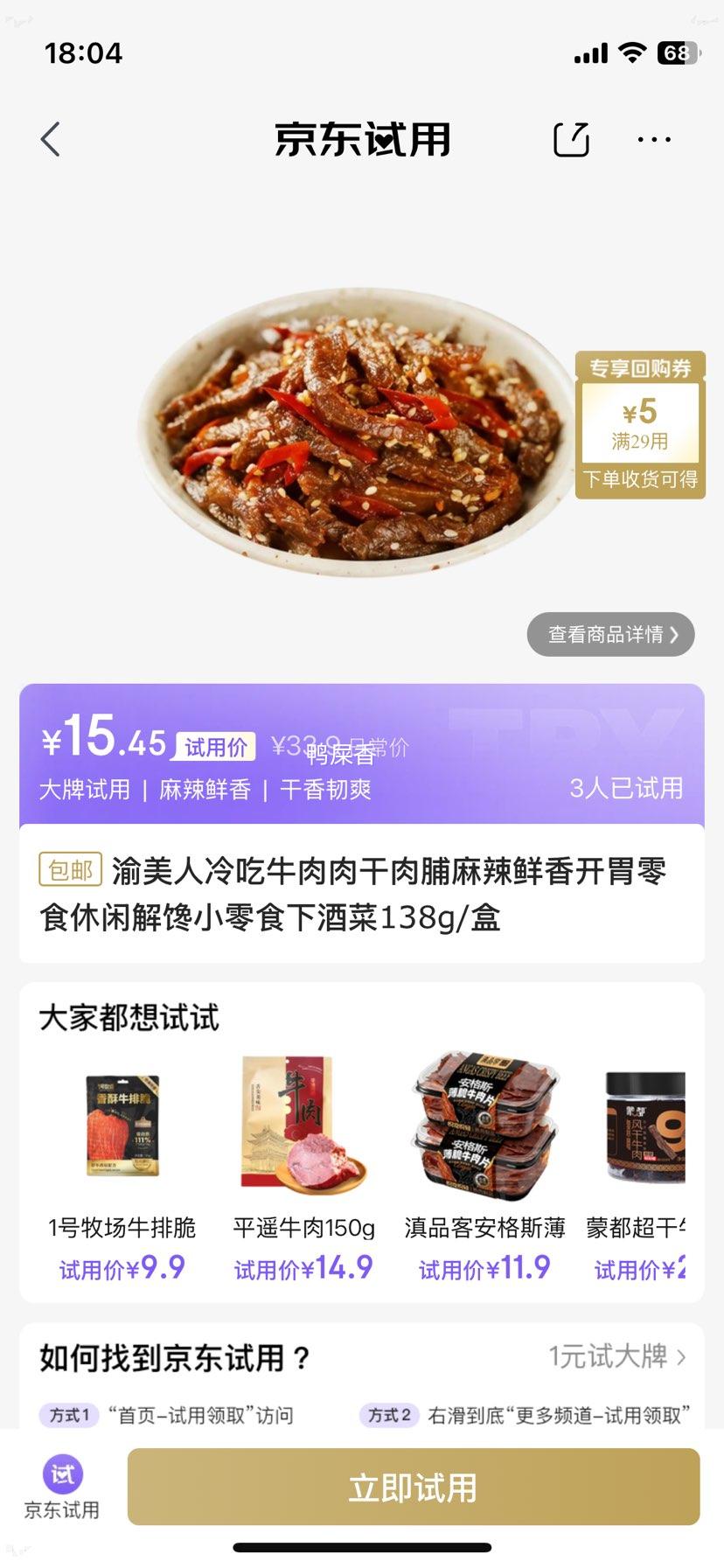This screenshot has height=1568, width=724.
Task: Tap the back arrow to return
Action: tap(50, 138)
